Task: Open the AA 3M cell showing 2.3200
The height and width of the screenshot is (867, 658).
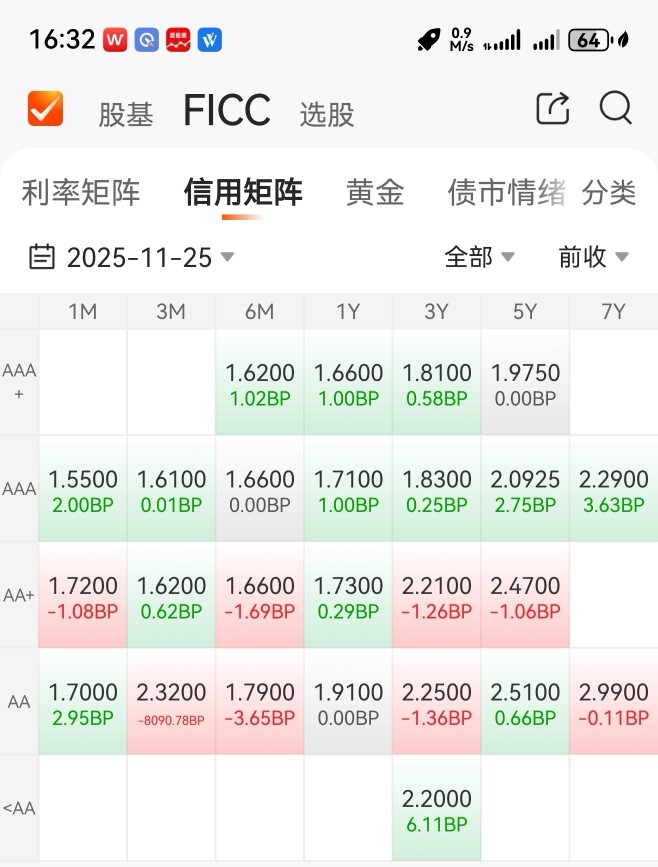Action: (x=171, y=702)
